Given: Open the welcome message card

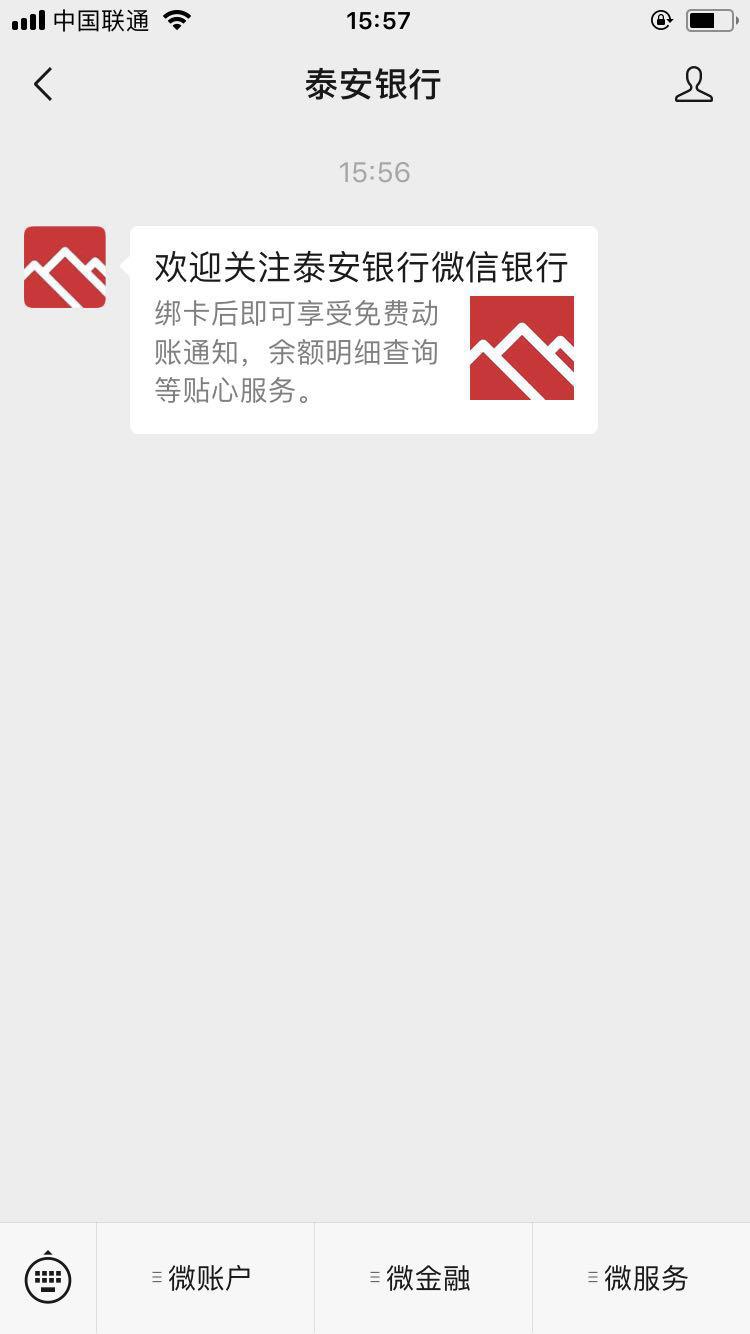Looking at the screenshot, I should pyautogui.click(x=363, y=330).
